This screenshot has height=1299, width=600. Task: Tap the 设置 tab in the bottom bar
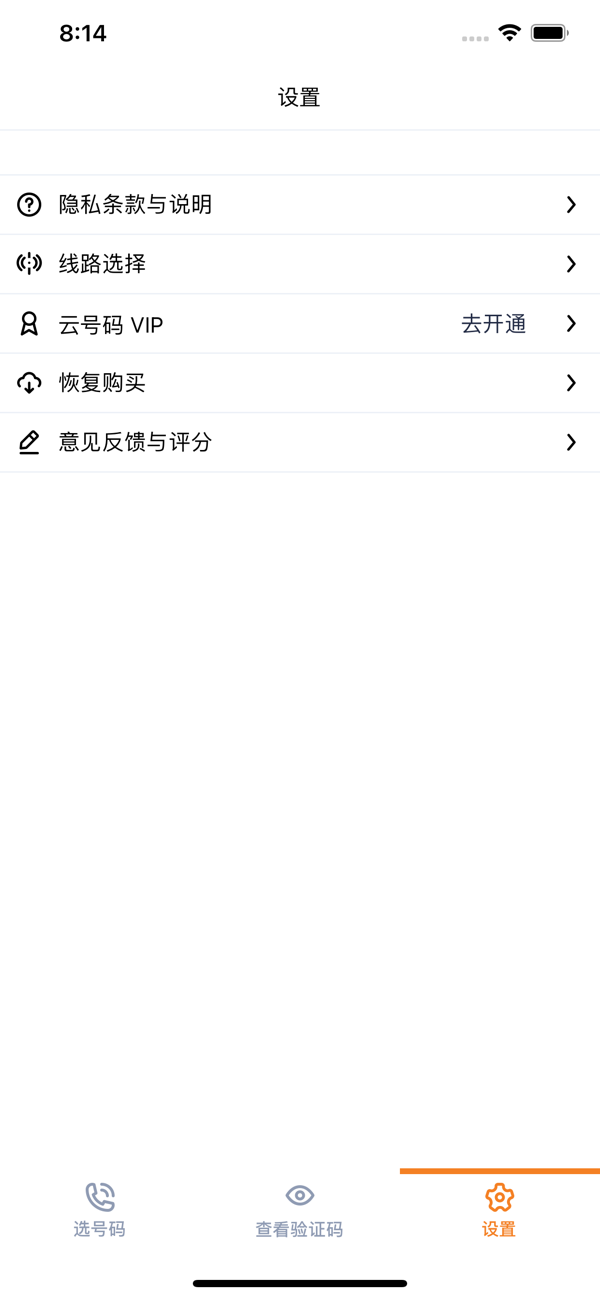[498, 1210]
